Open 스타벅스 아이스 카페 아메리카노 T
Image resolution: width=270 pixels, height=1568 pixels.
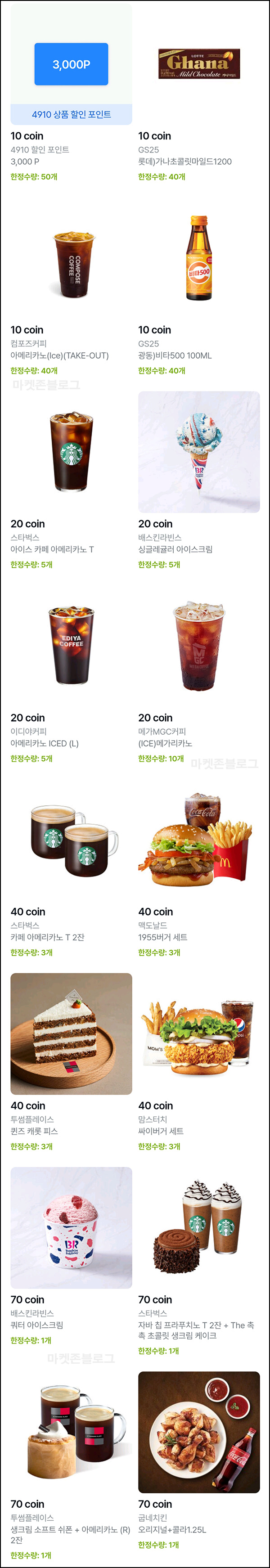point(71,452)
